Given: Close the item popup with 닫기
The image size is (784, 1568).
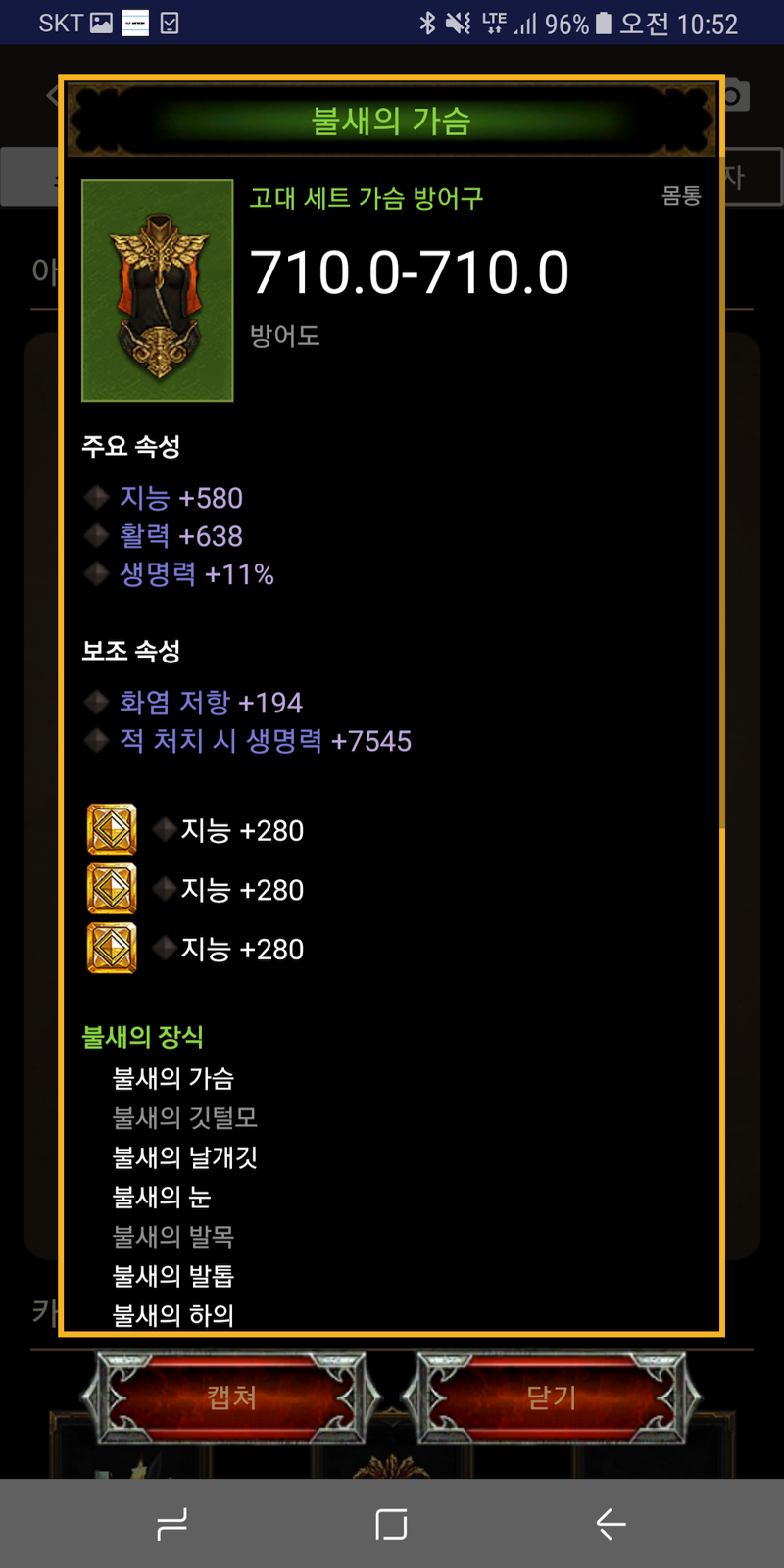Looking at the screenshot, I should (552, 1397).
